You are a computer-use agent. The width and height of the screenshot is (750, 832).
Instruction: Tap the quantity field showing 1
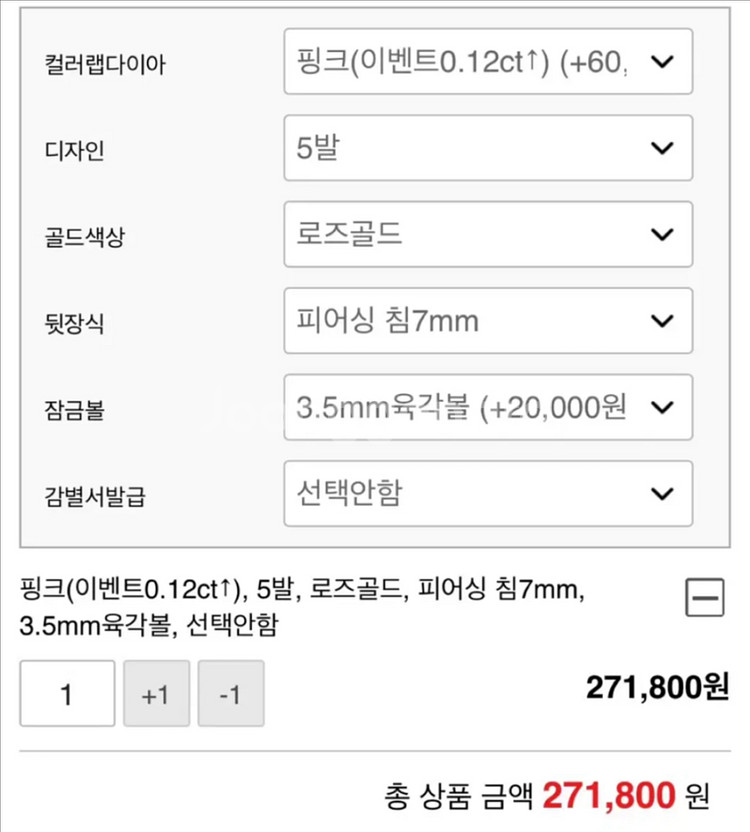[67, 693]
